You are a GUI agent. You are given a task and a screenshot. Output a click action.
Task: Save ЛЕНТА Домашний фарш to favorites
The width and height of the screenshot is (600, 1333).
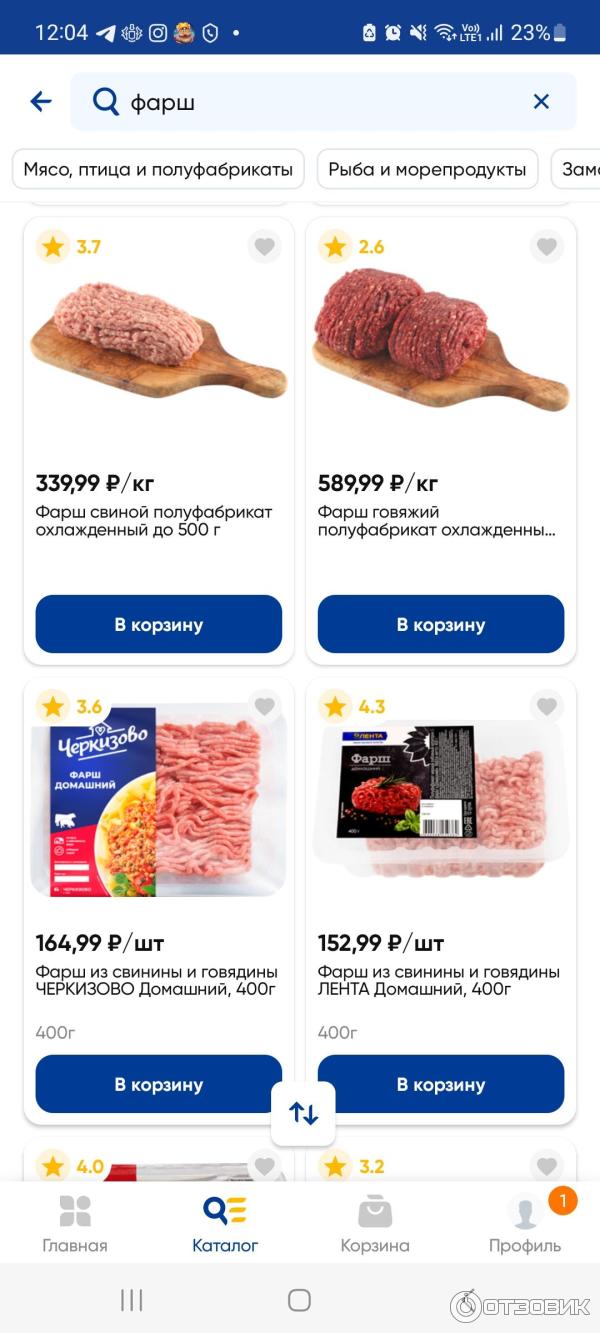[546, 707]
